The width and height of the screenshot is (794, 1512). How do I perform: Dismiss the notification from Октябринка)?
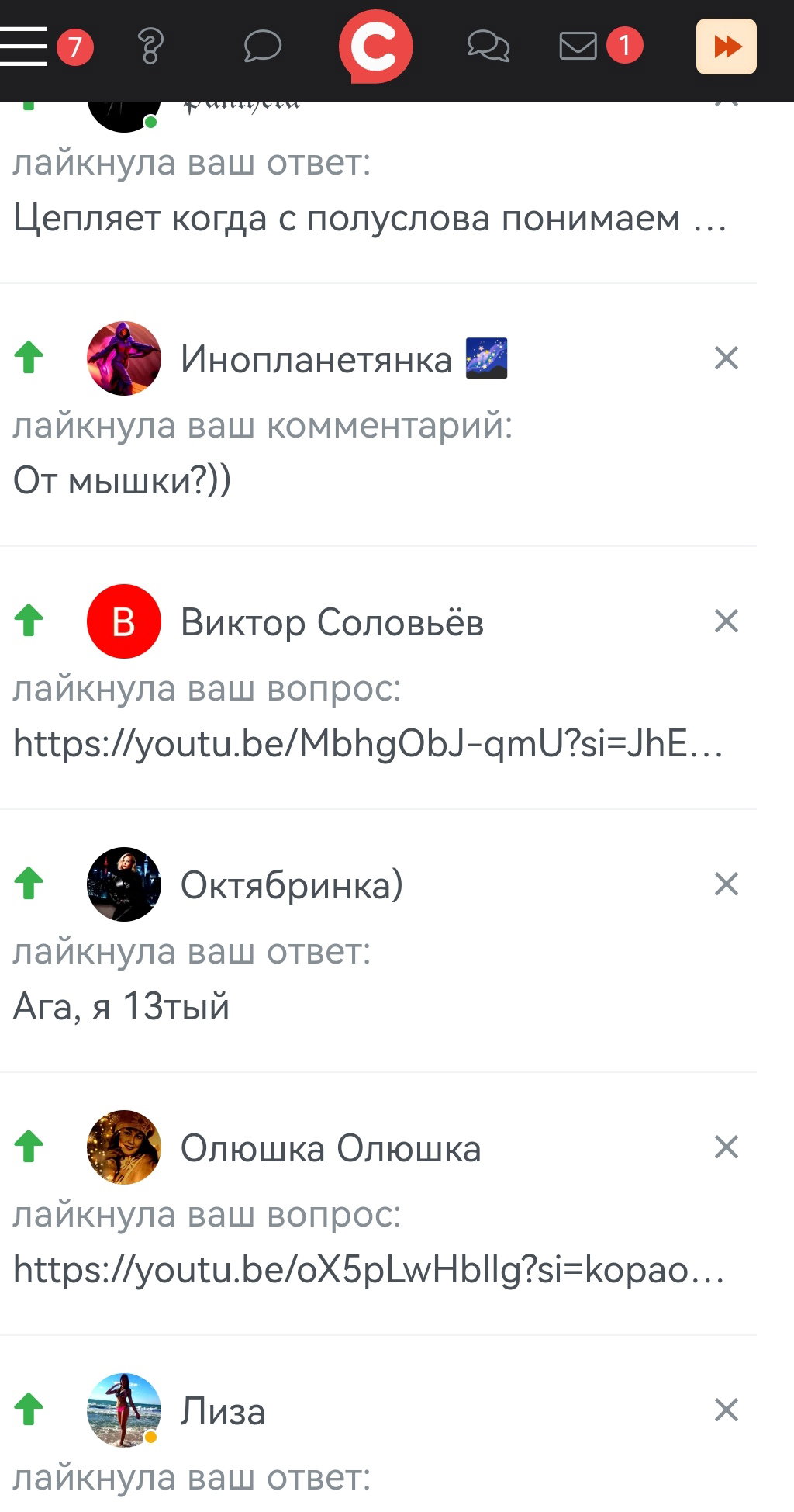727,884
